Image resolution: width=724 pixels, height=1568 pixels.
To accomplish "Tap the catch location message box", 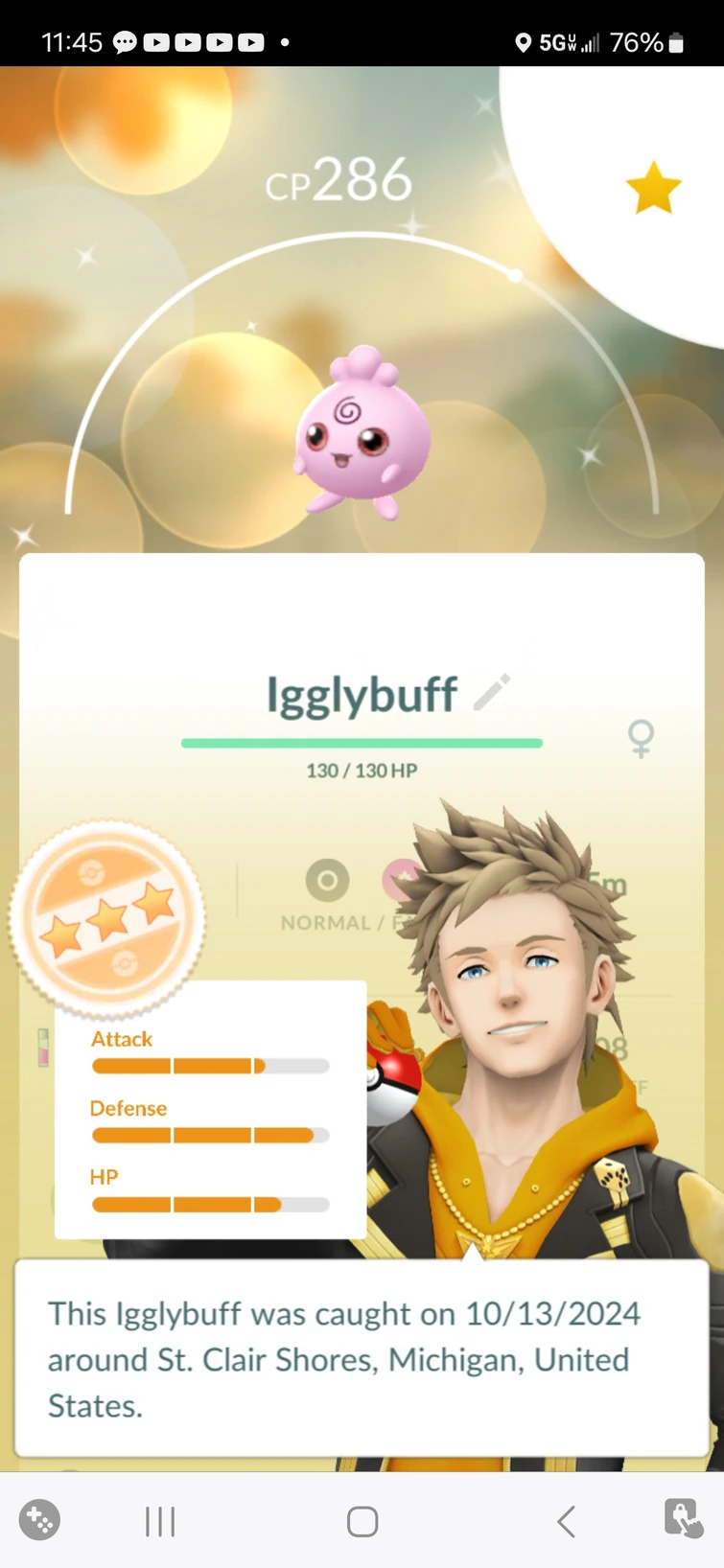I will (x=361, y=1359).
